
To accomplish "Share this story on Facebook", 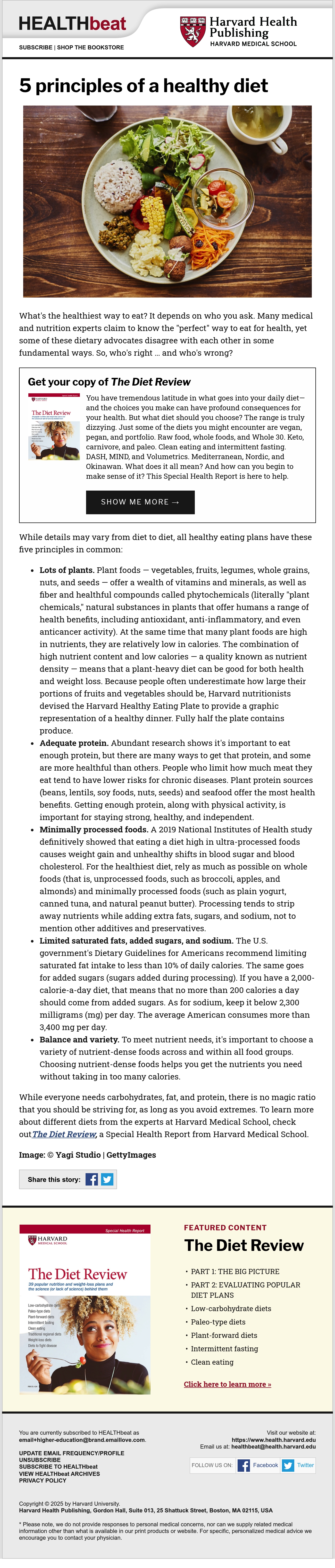I will (91, 1179).
